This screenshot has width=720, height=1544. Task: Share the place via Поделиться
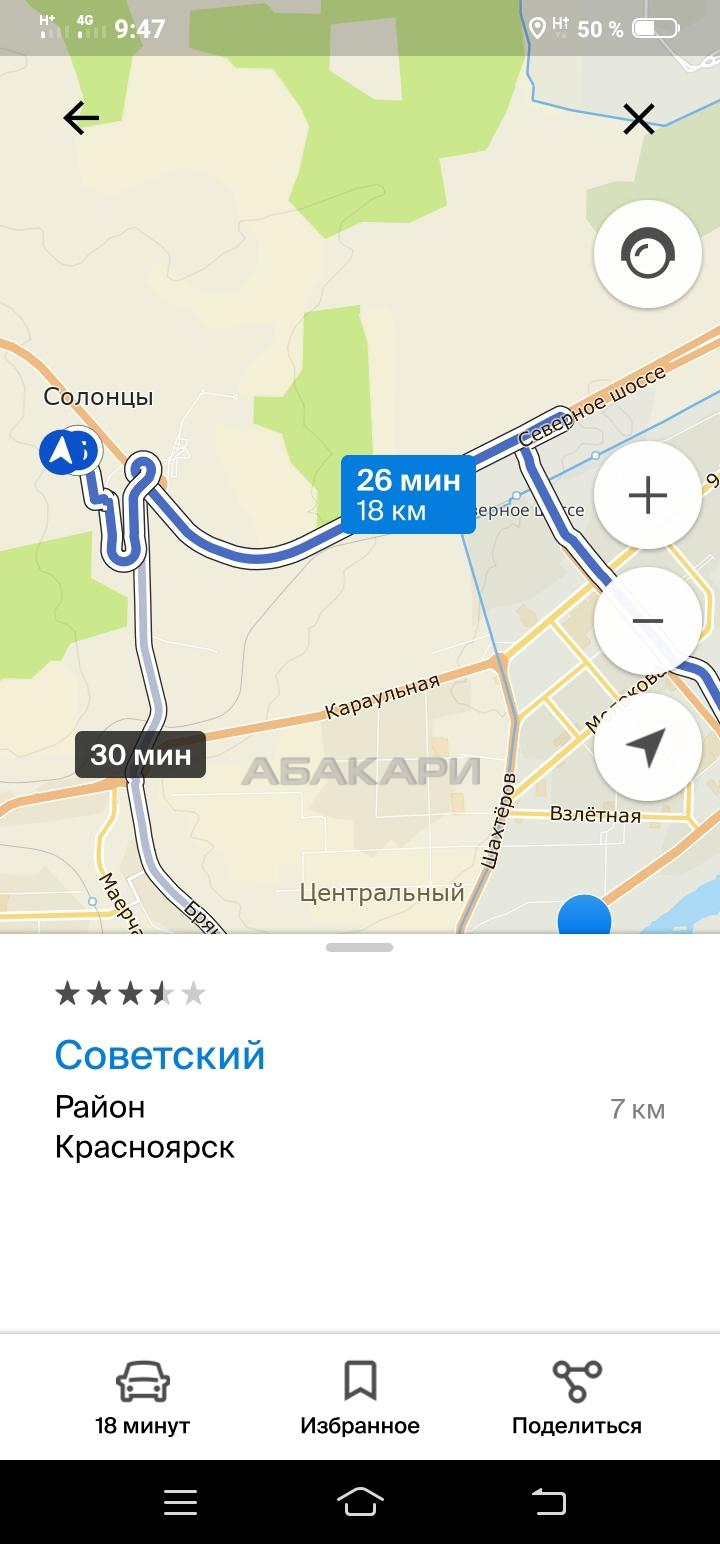coord(577,1396)
